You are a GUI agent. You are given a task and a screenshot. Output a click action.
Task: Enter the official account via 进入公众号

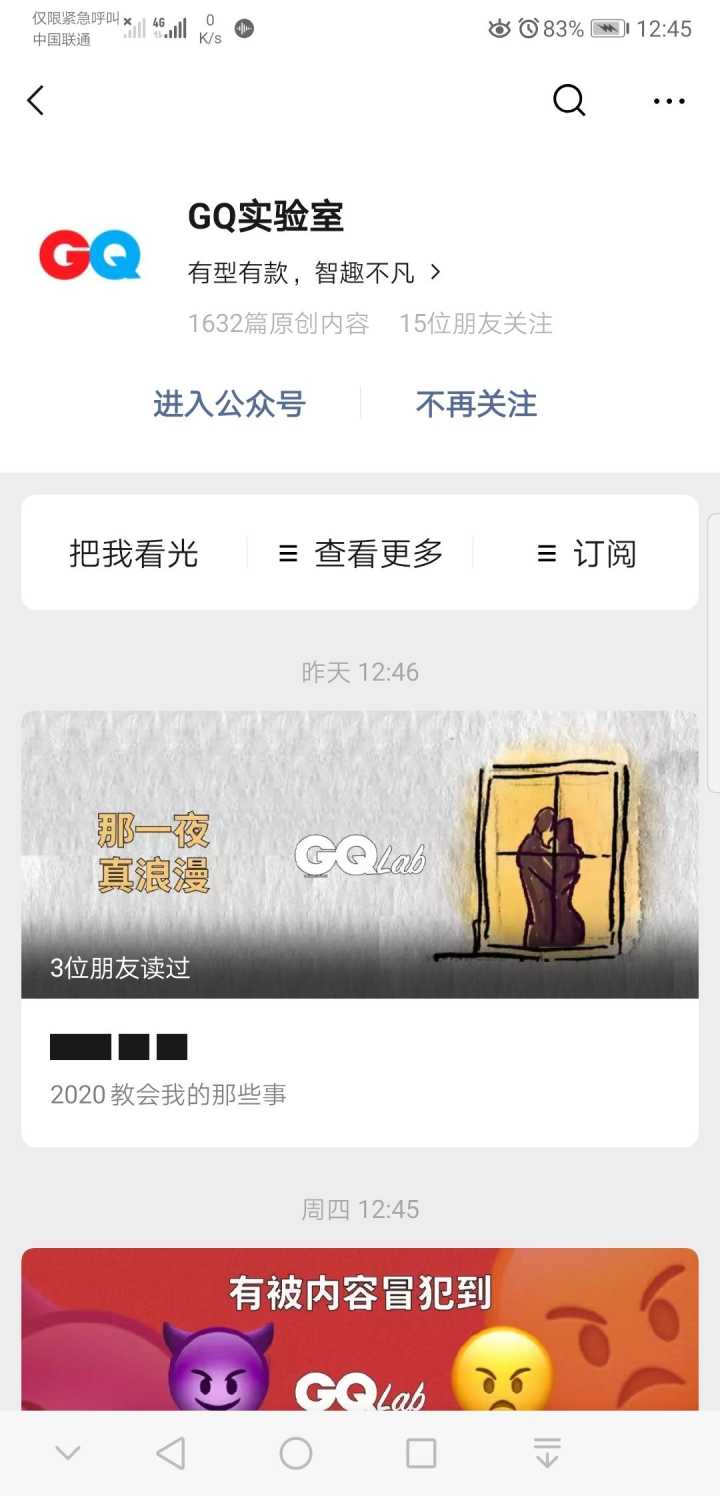click(229, 404)
